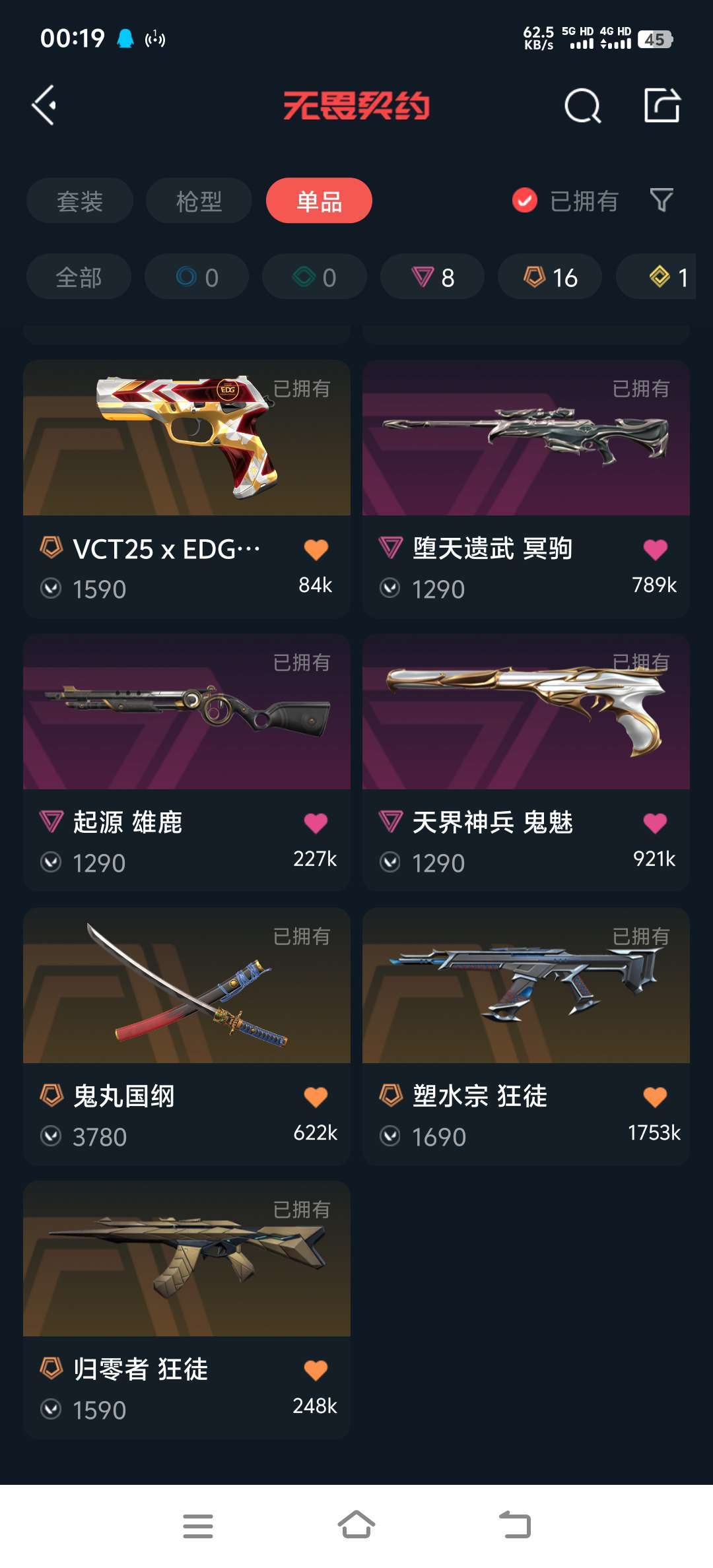The image size is (713, 1568).
Task: Like the 起源 雄鹿 skin
Action: point(316,823)
